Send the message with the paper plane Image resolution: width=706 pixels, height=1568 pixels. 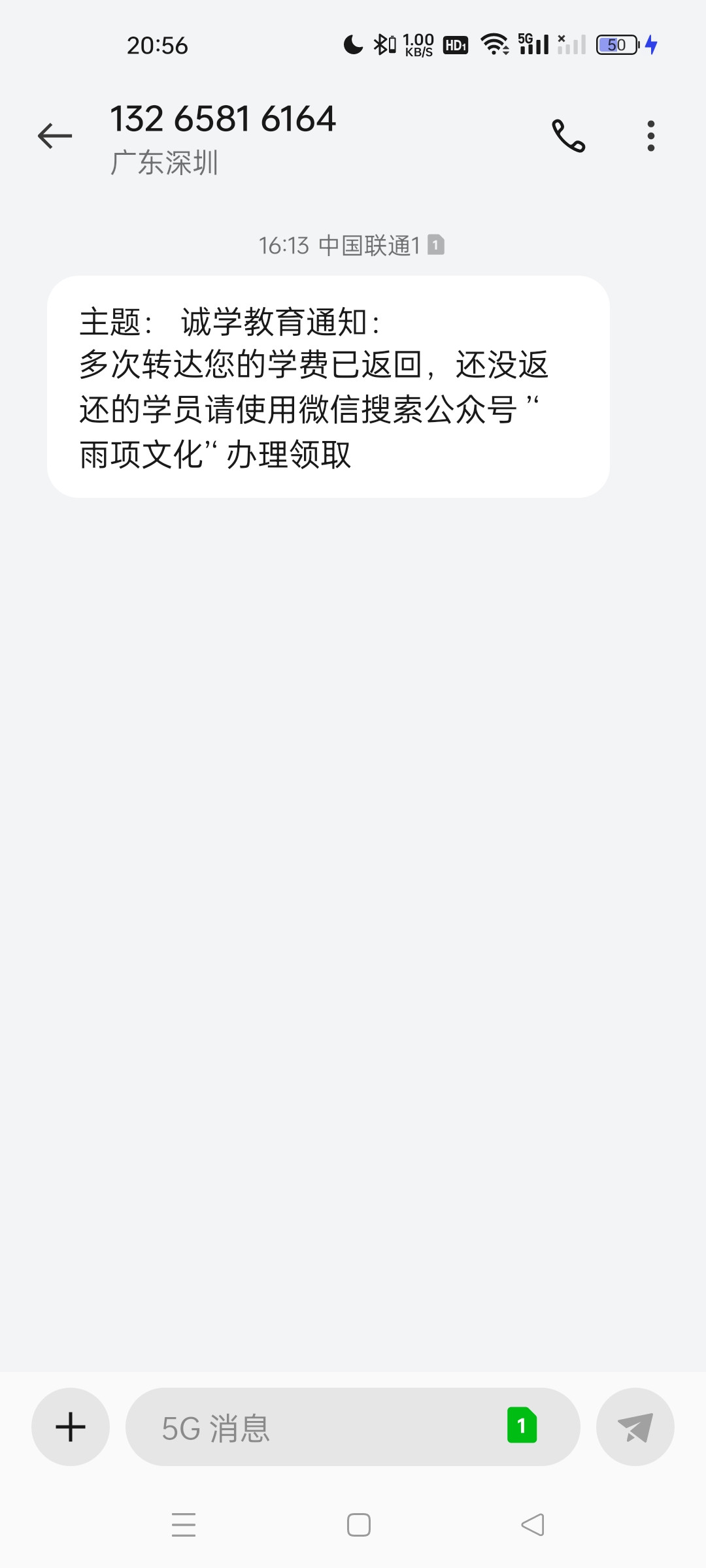tap(635, 1427)
